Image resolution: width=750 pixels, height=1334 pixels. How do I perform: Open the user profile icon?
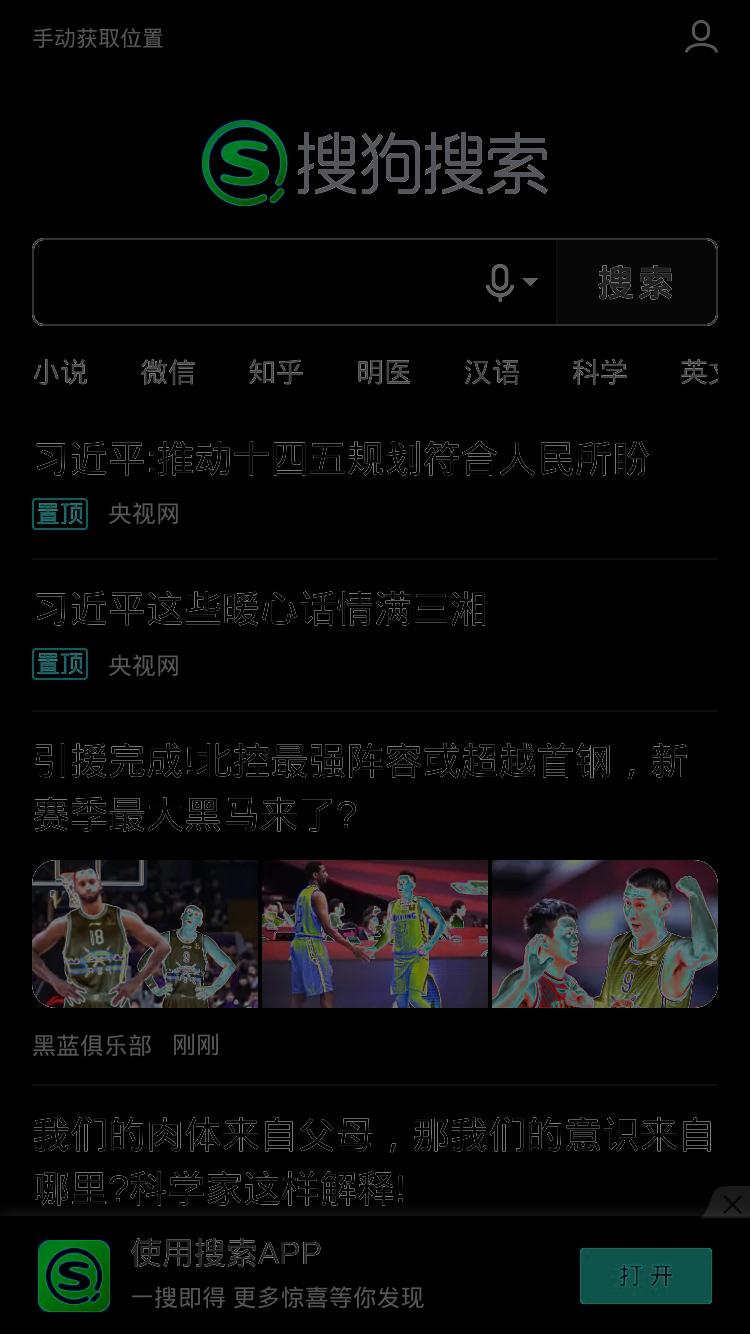(x=701, y=37)
